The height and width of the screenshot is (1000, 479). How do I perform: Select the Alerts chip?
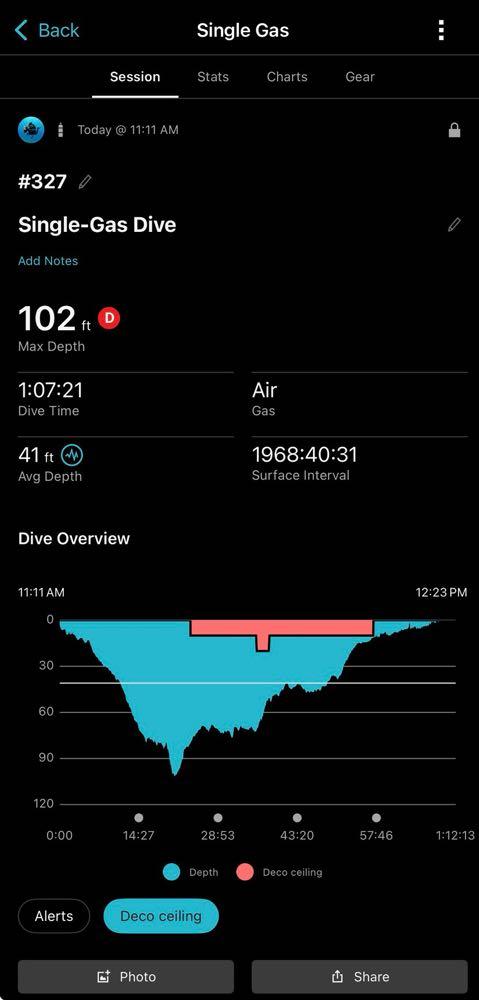[x=54, y=916]
